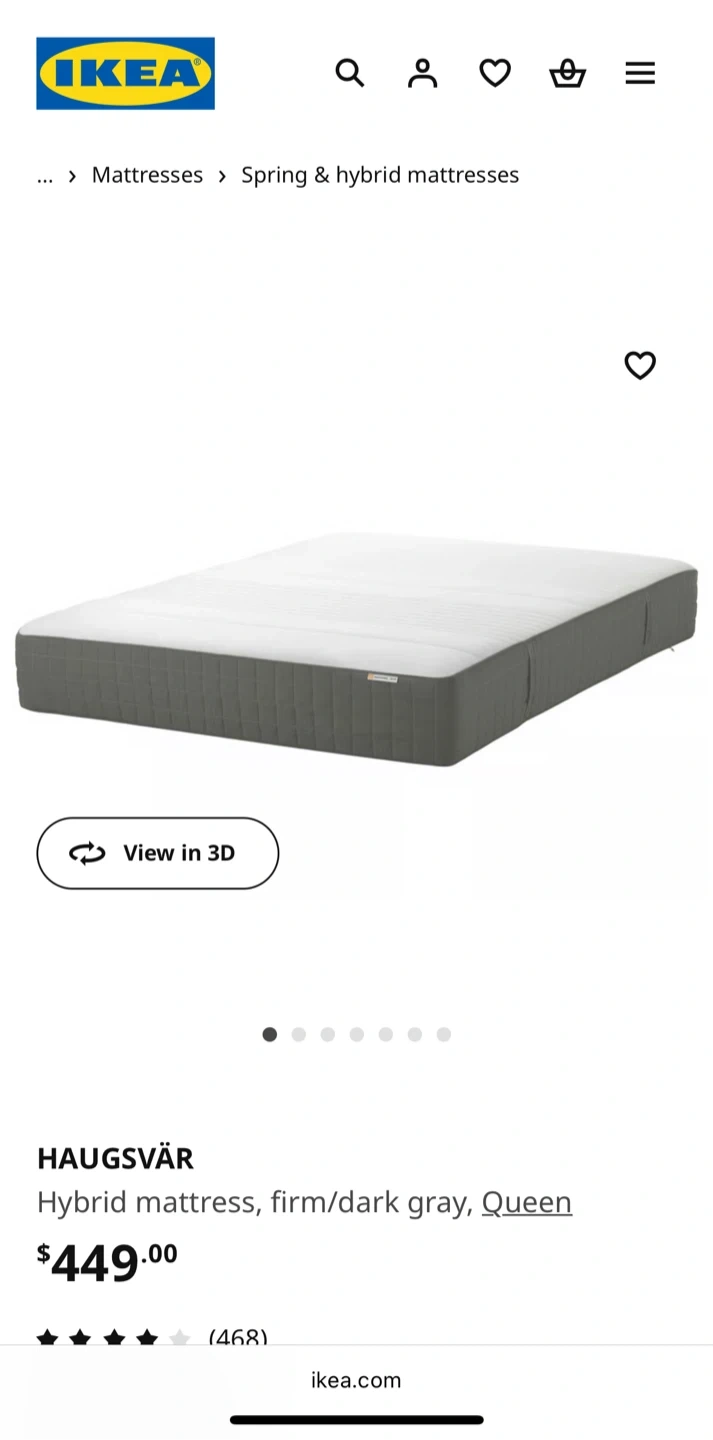This screenshot has height=1440, width=713.
Task: Open the shopping basket
Action: (x=567, y=73)
